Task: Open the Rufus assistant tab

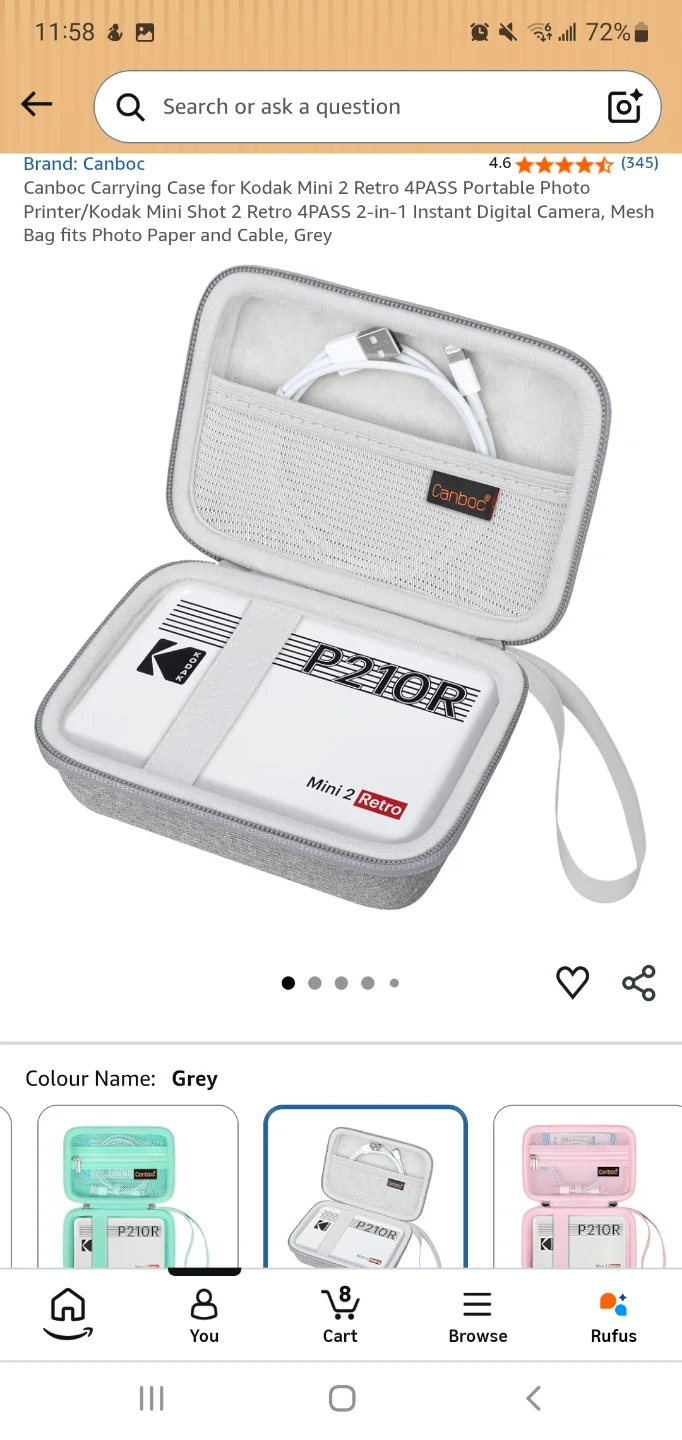Action: tap(613, 1316)
